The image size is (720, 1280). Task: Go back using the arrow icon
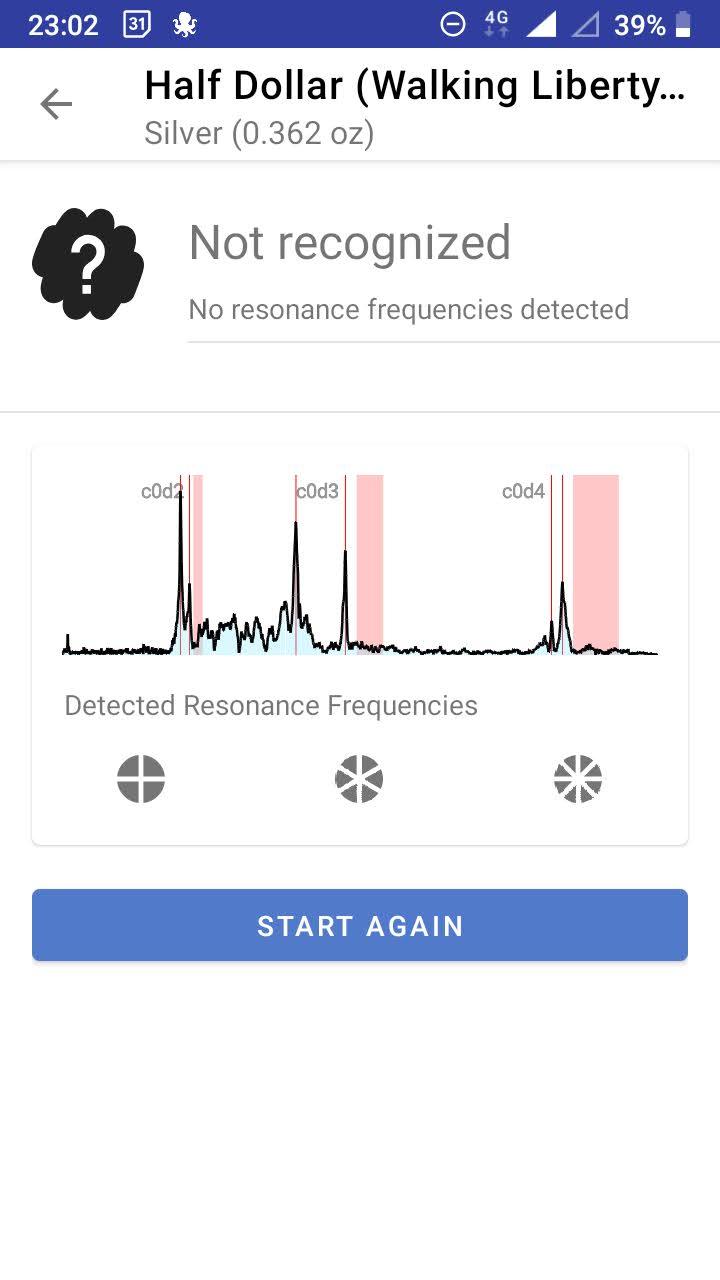click(56, 104)
